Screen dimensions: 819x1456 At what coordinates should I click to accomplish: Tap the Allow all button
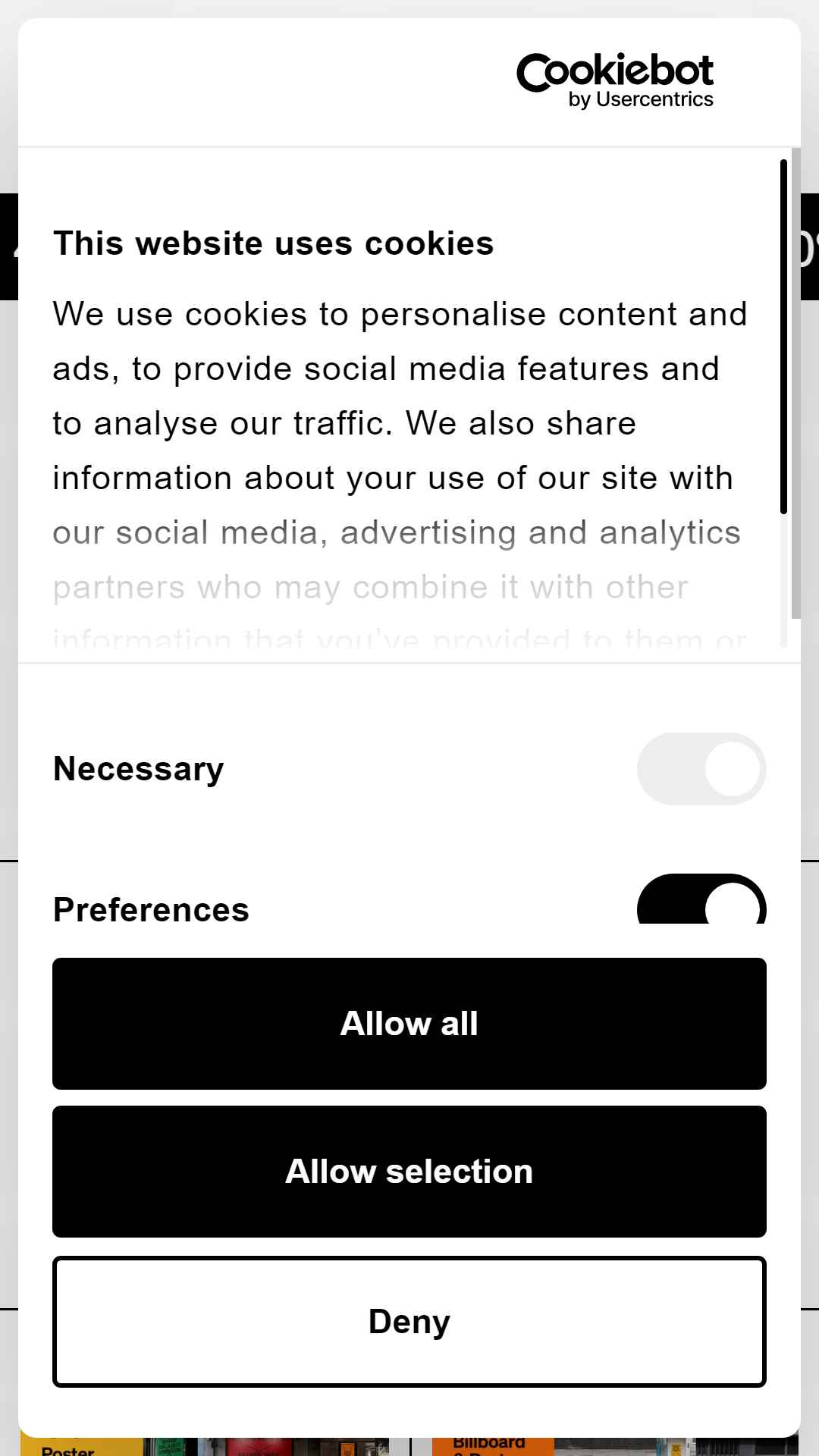[x=409, y=1024]
